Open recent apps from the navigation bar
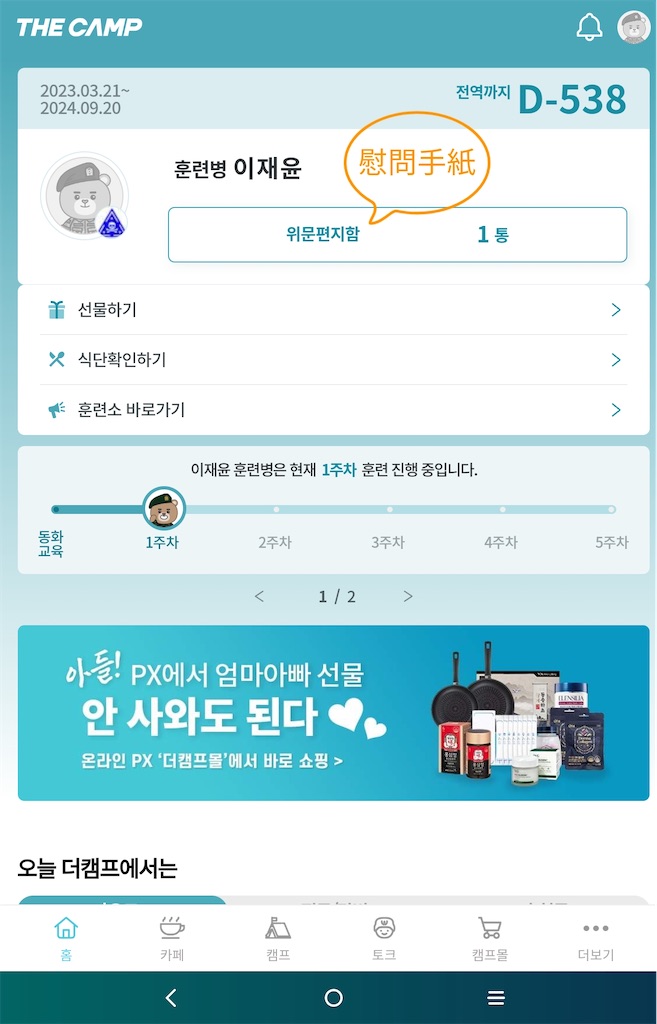The image size is (657, 1024). [495, 998]
